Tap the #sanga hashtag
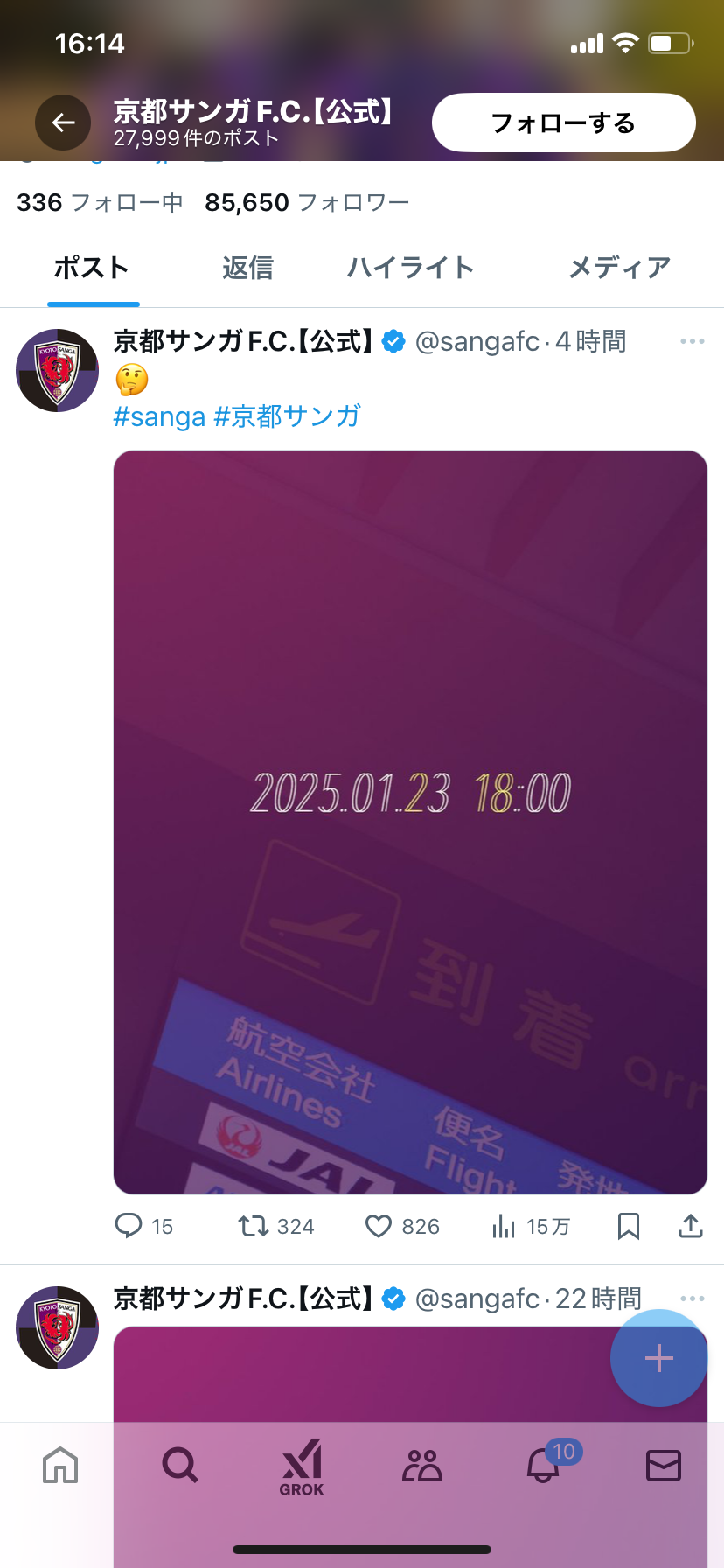Viewport: 724px width, 1568px height. tap(159, 416)
